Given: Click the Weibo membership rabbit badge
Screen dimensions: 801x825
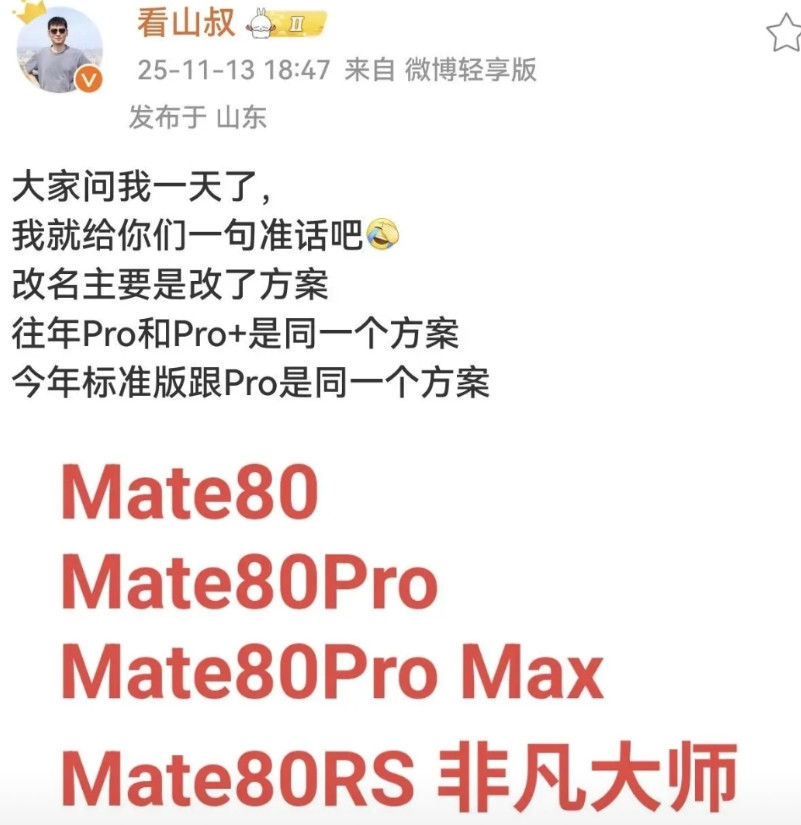Looking at the screenshot, I should (260, 24).
